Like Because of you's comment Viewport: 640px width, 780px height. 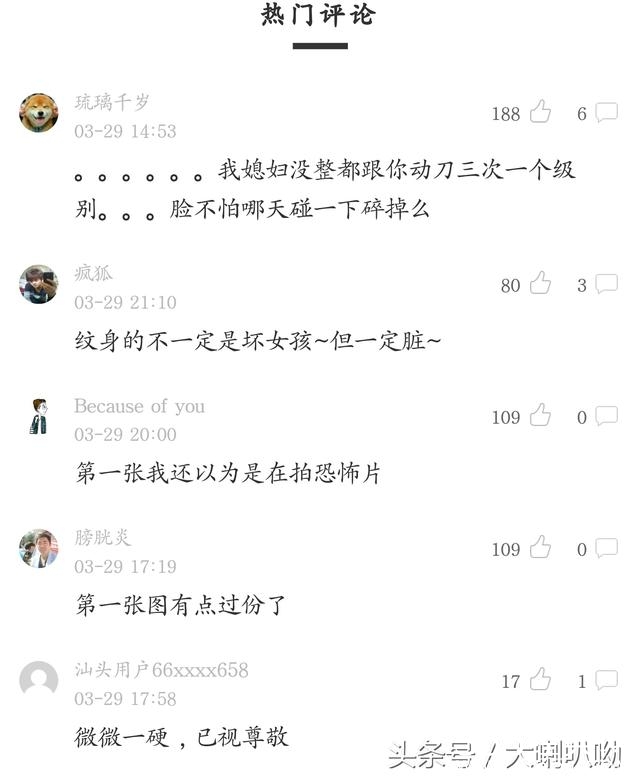tap(540, 416)
